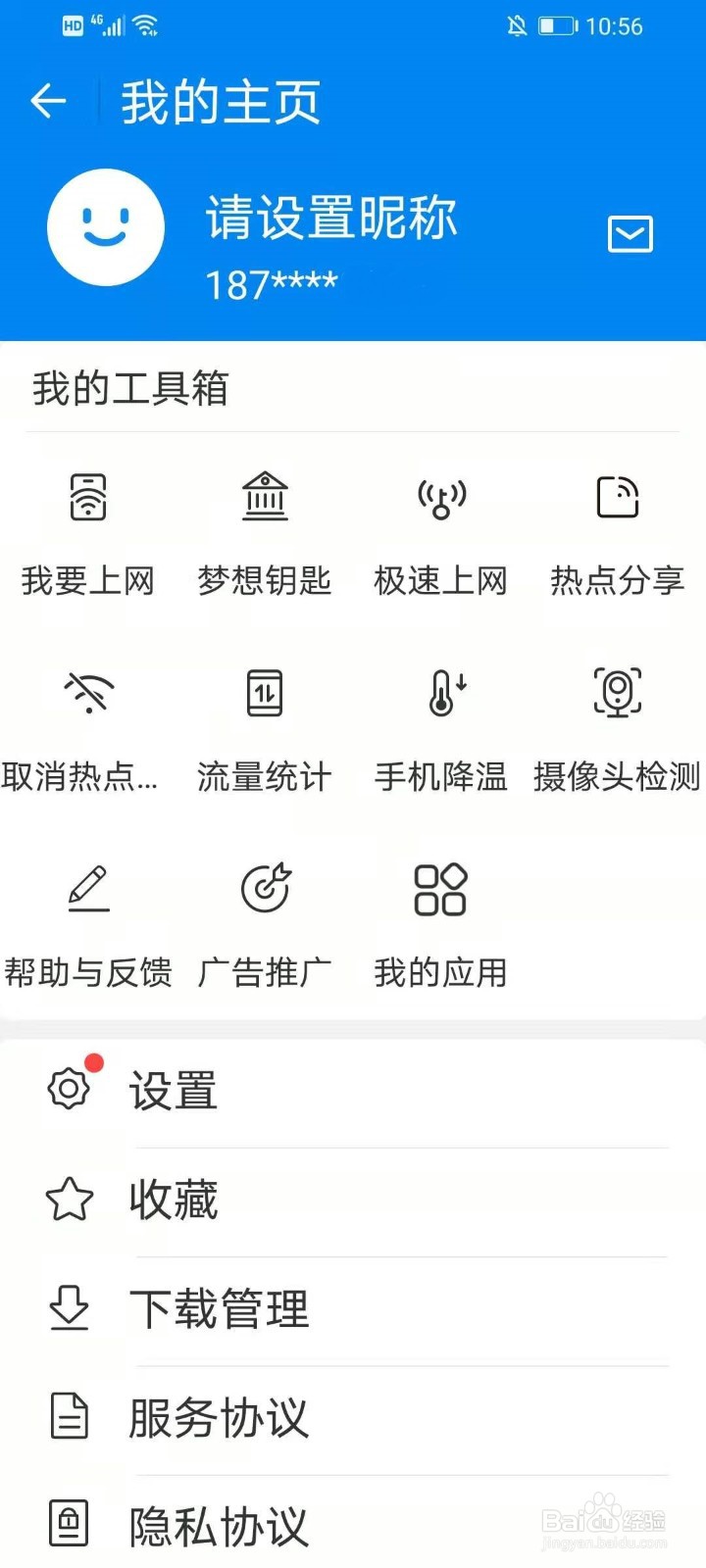Open the 我要上网 tool icon
Screen dimensions: 706x1568
[x=87, y=498]
